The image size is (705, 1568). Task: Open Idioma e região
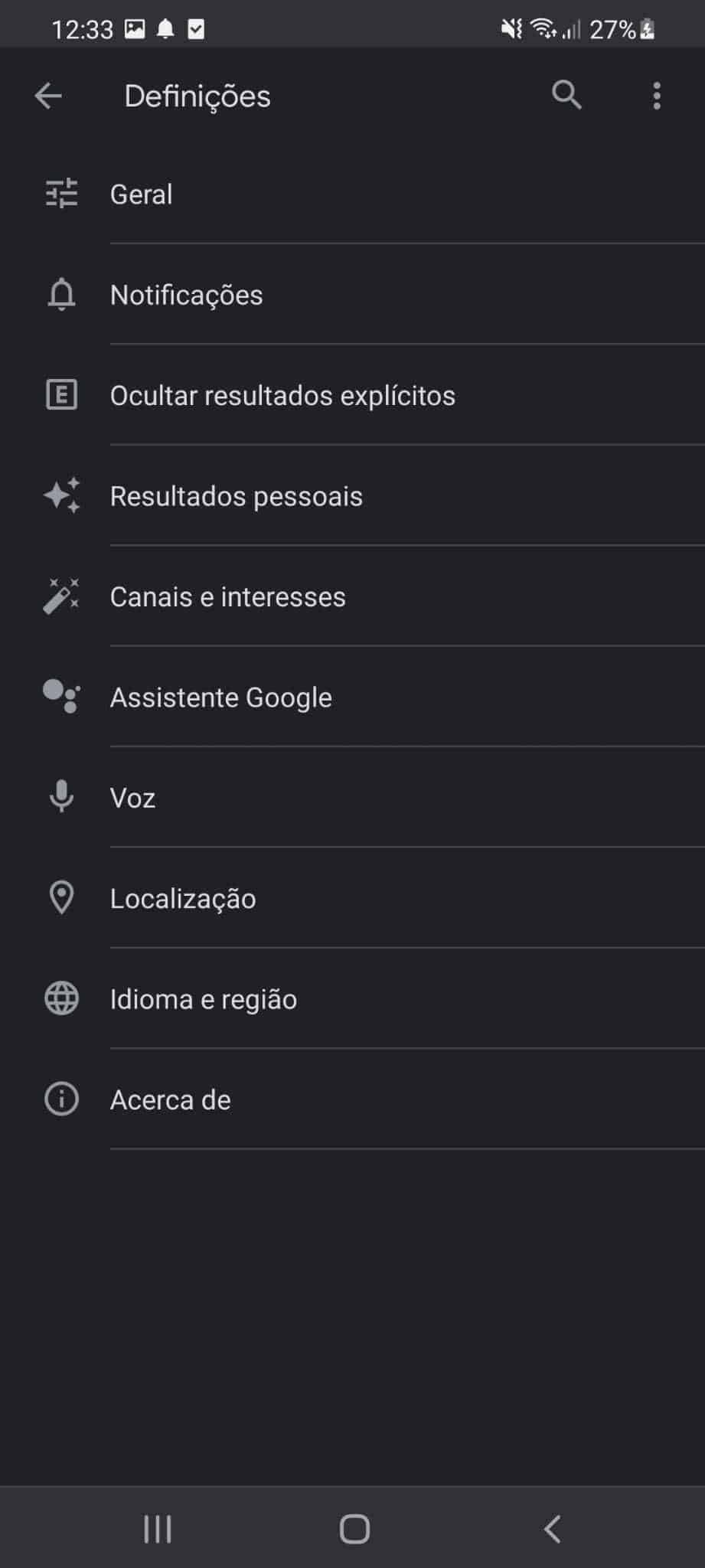(x=352, y=999)
